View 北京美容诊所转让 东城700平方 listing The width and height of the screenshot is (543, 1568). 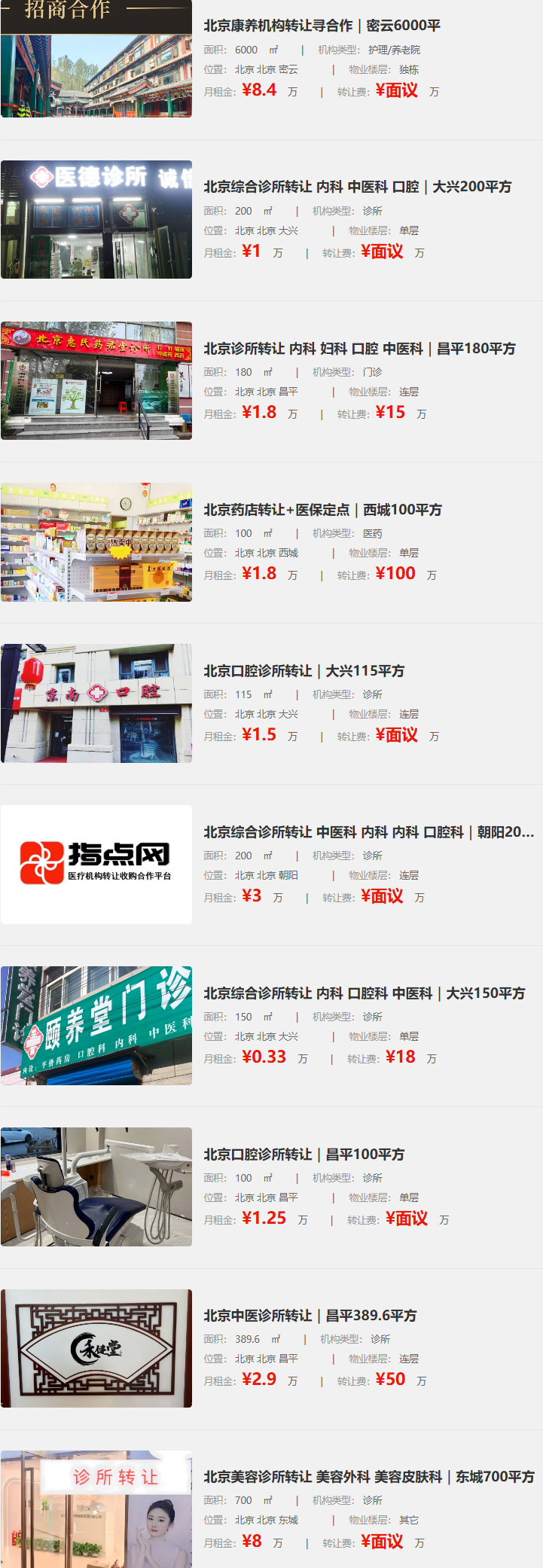point(368,1477)
